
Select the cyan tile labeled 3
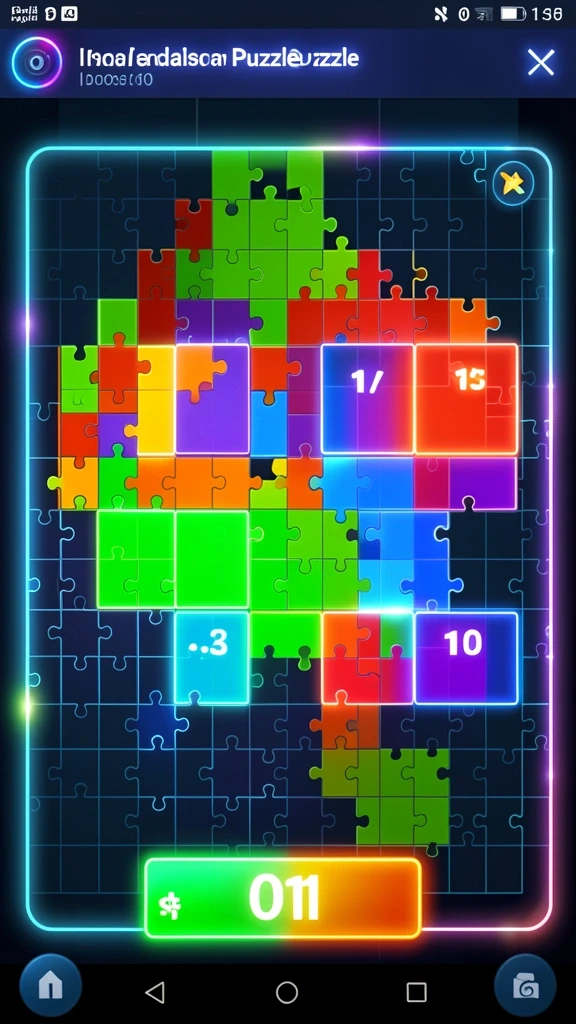coord(212,658)
